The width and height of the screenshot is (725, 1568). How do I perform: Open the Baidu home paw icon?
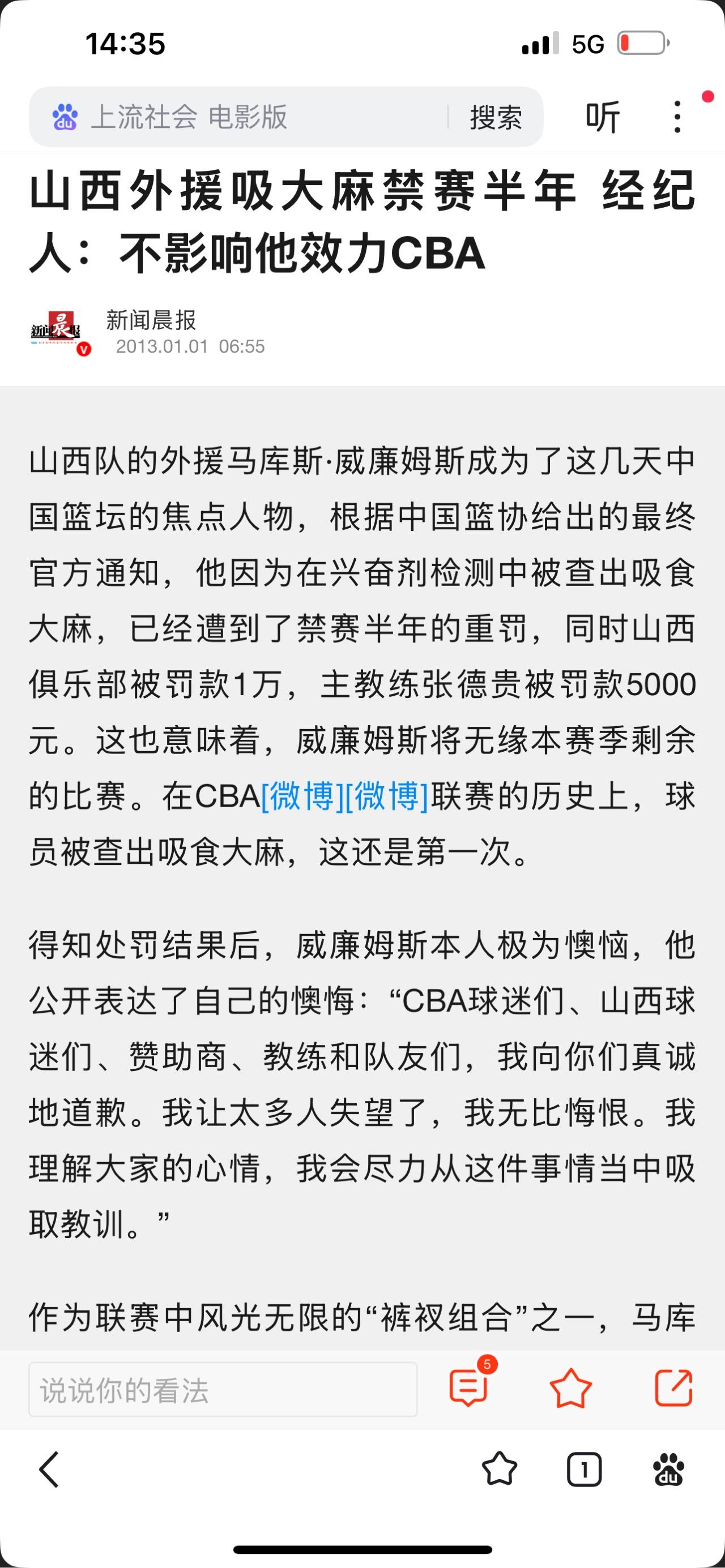(x=669, y=1470)
